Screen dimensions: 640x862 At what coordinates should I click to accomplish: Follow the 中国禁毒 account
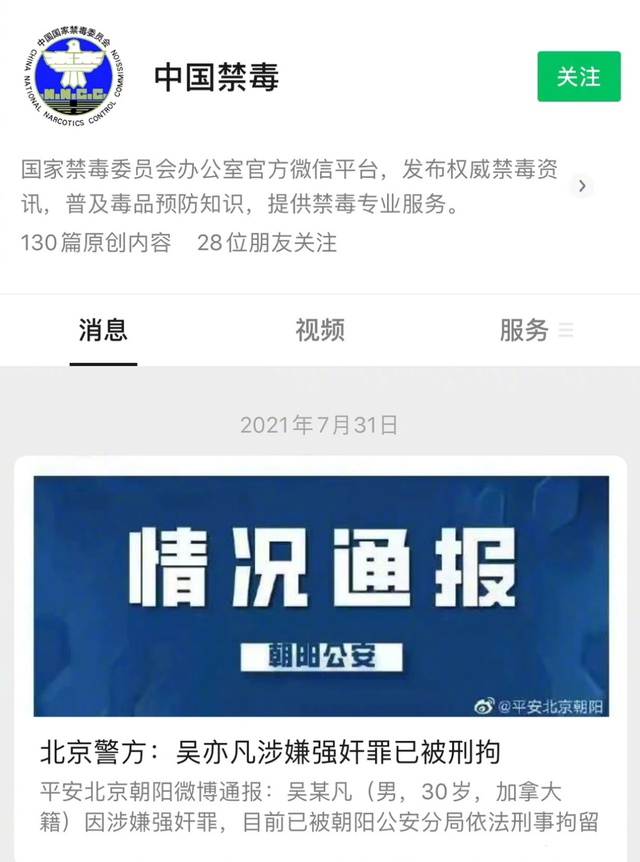pos(578,77)
